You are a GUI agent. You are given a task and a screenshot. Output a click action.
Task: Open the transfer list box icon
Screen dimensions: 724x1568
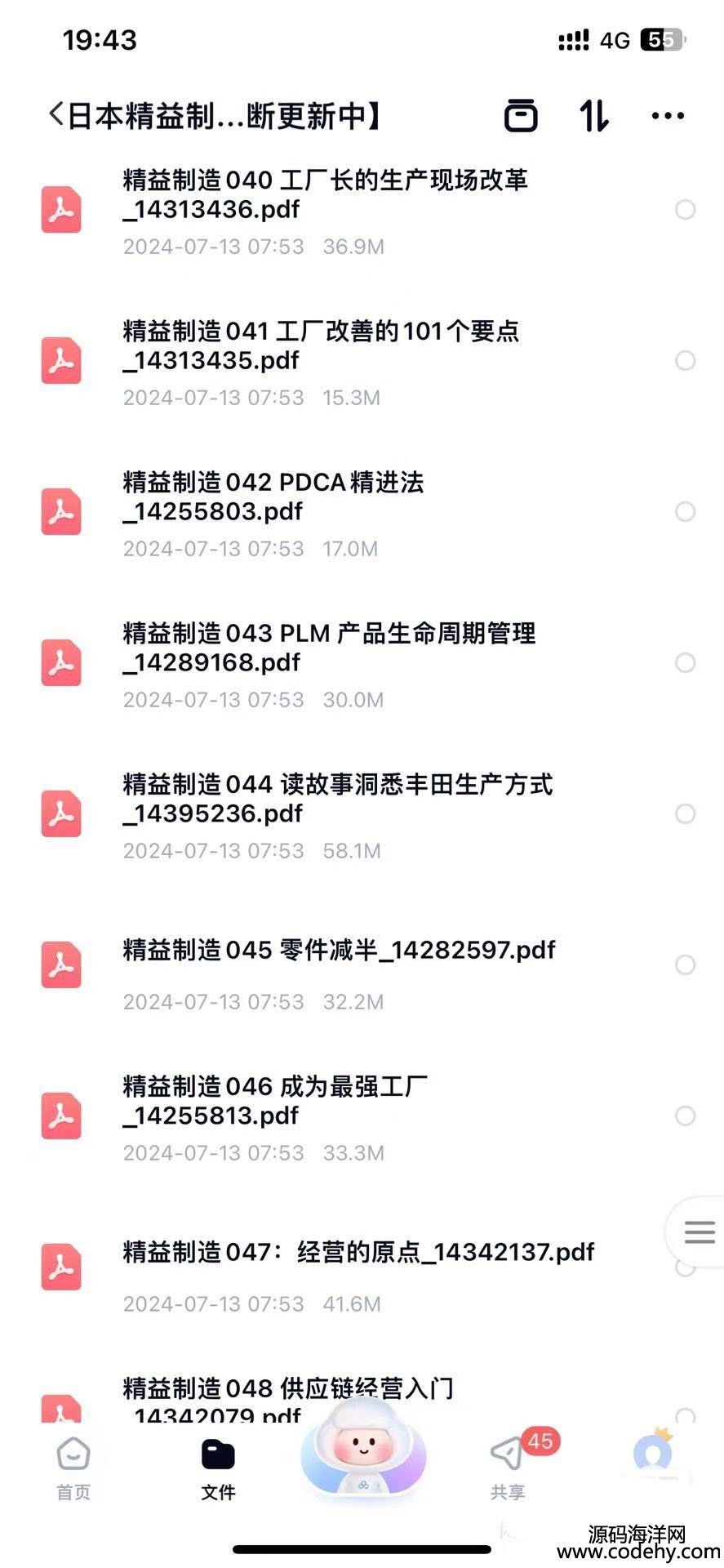click(521, 115)
